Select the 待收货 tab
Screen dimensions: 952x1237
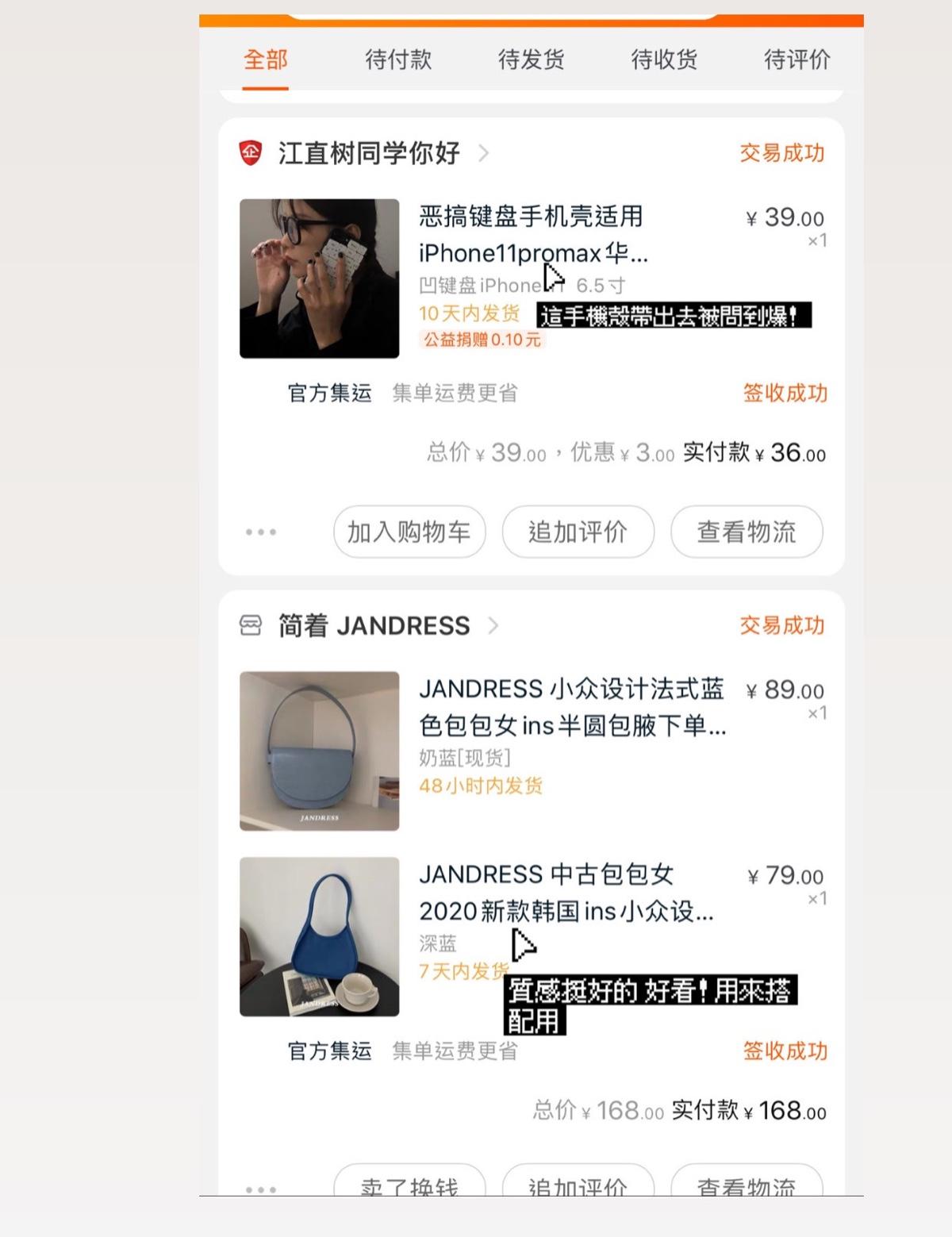(664, 60)
